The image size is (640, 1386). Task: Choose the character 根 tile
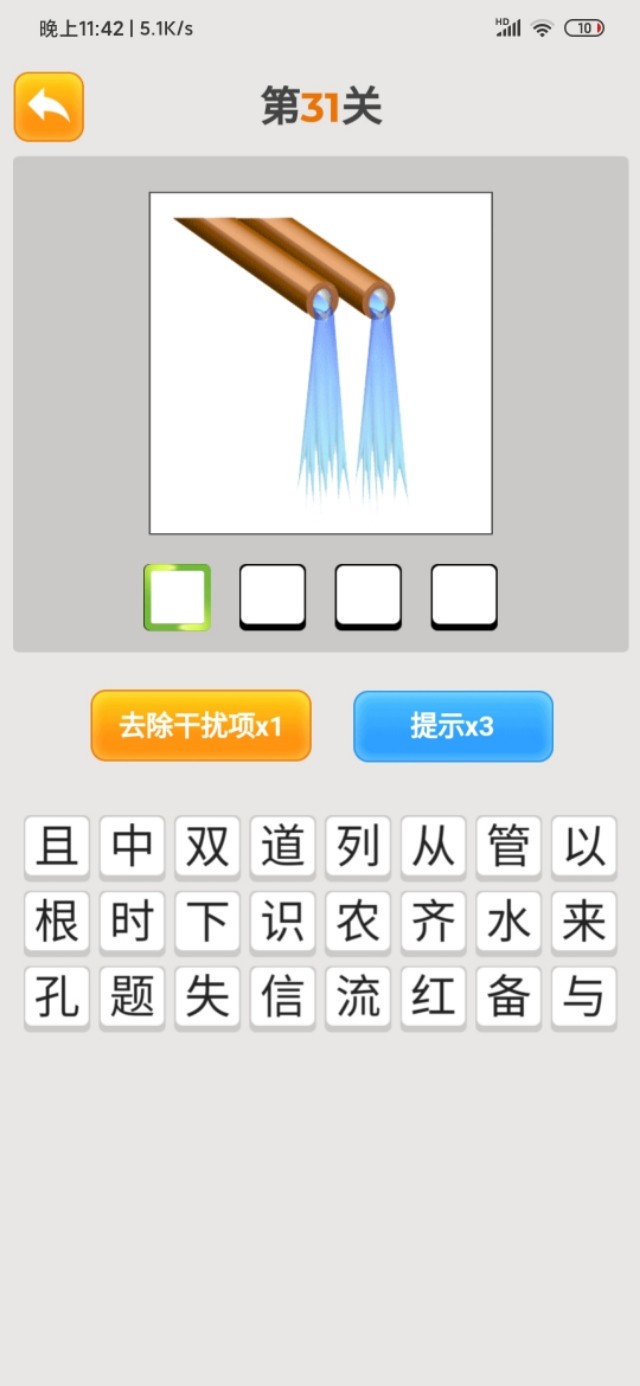(x=57, y=922)
